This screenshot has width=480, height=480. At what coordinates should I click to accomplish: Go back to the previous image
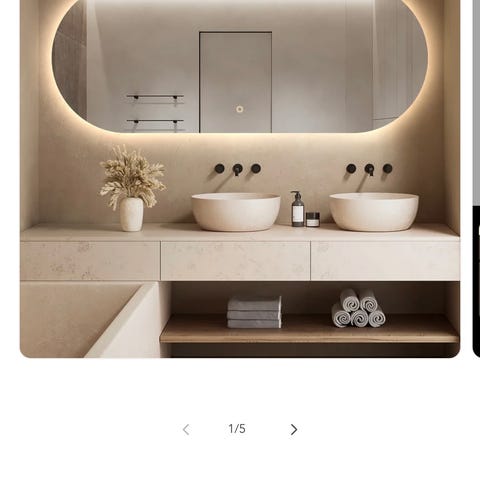(x=186, y=429)
